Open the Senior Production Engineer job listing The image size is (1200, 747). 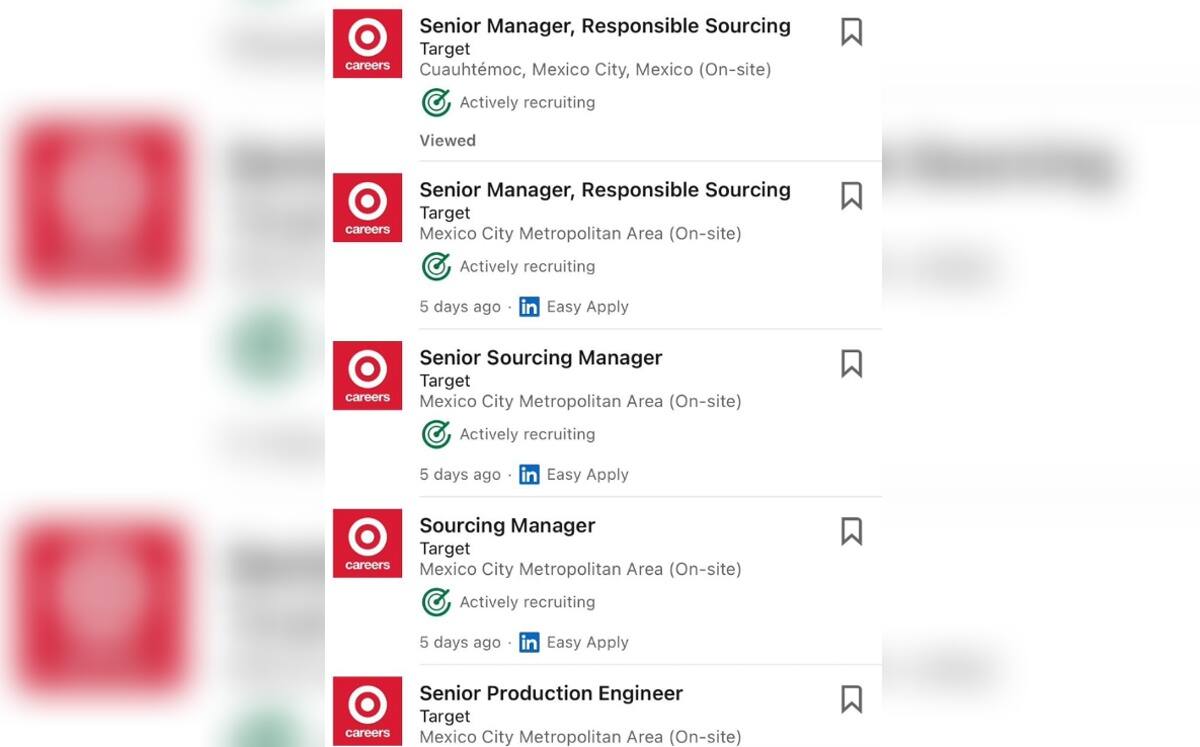point(550,694)
